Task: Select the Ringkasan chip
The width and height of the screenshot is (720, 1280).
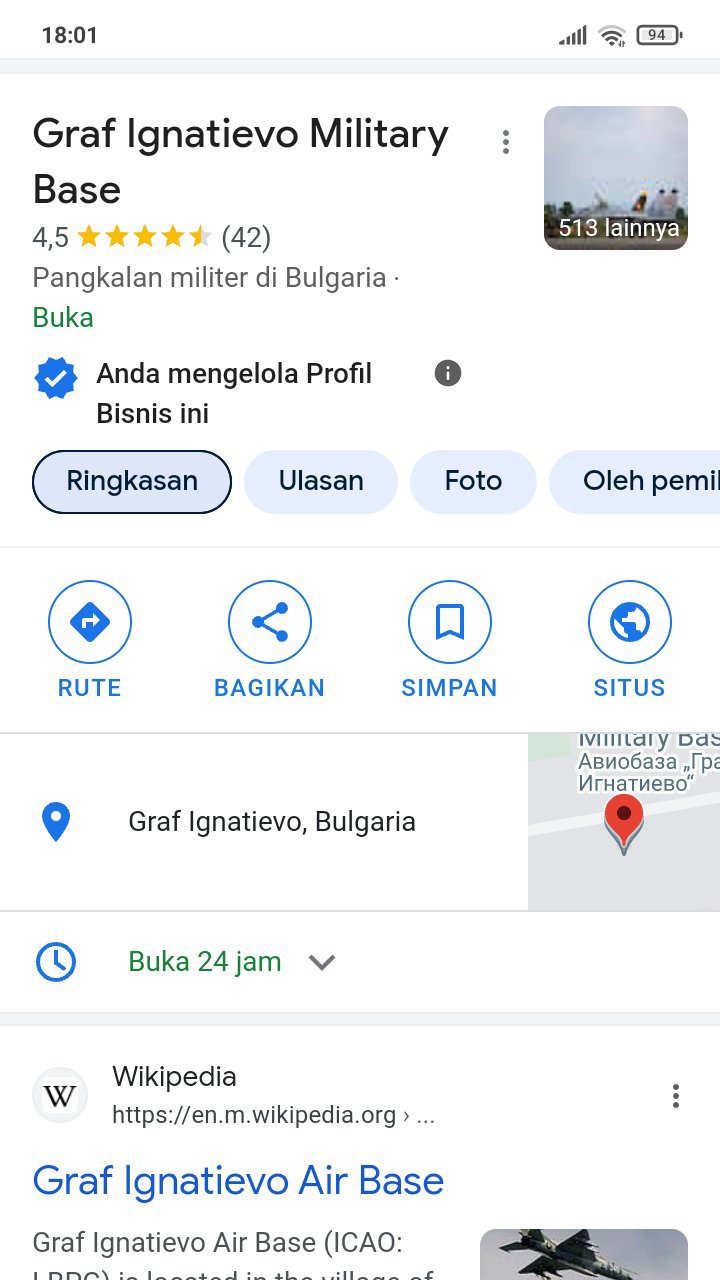Action: (x=132, y=481)
